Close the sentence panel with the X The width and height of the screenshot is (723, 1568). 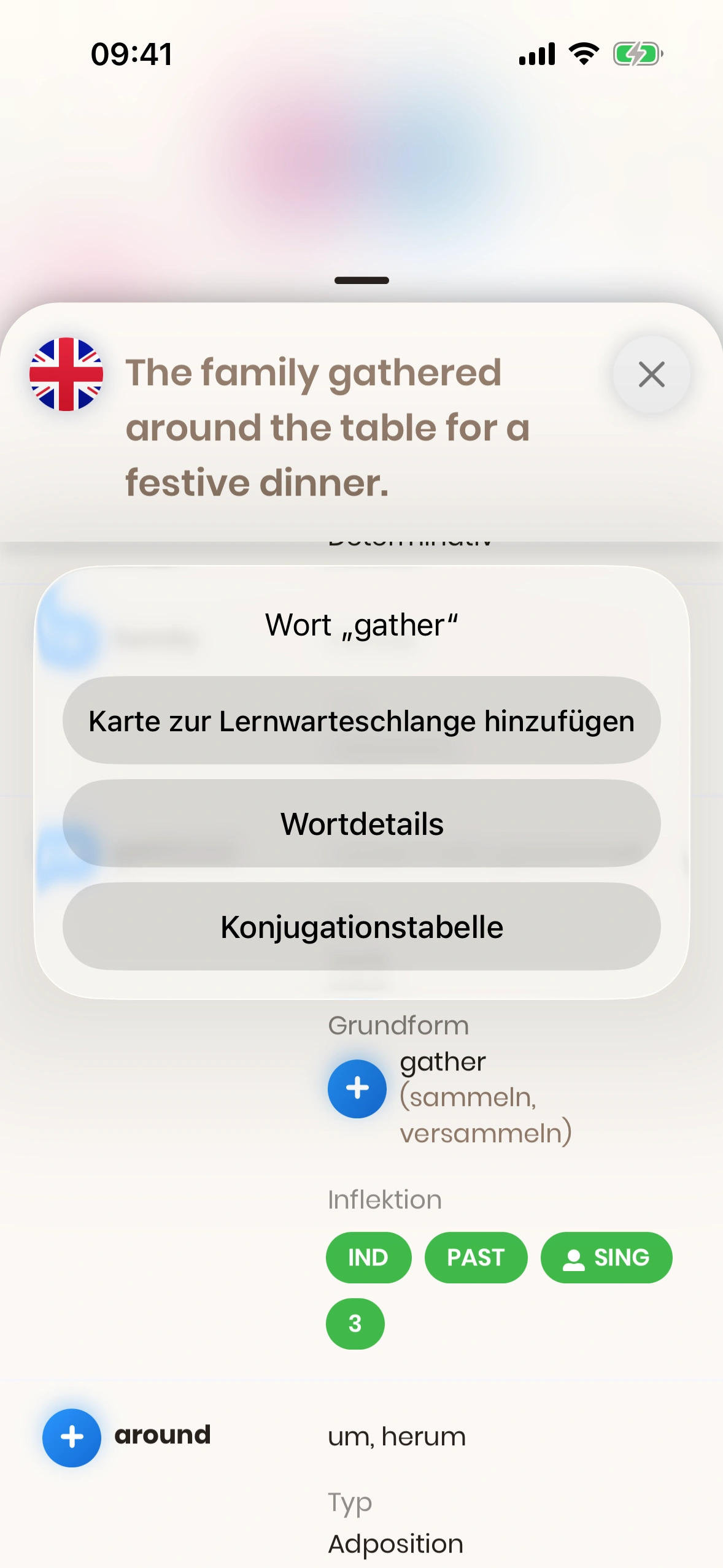(651, 374)
